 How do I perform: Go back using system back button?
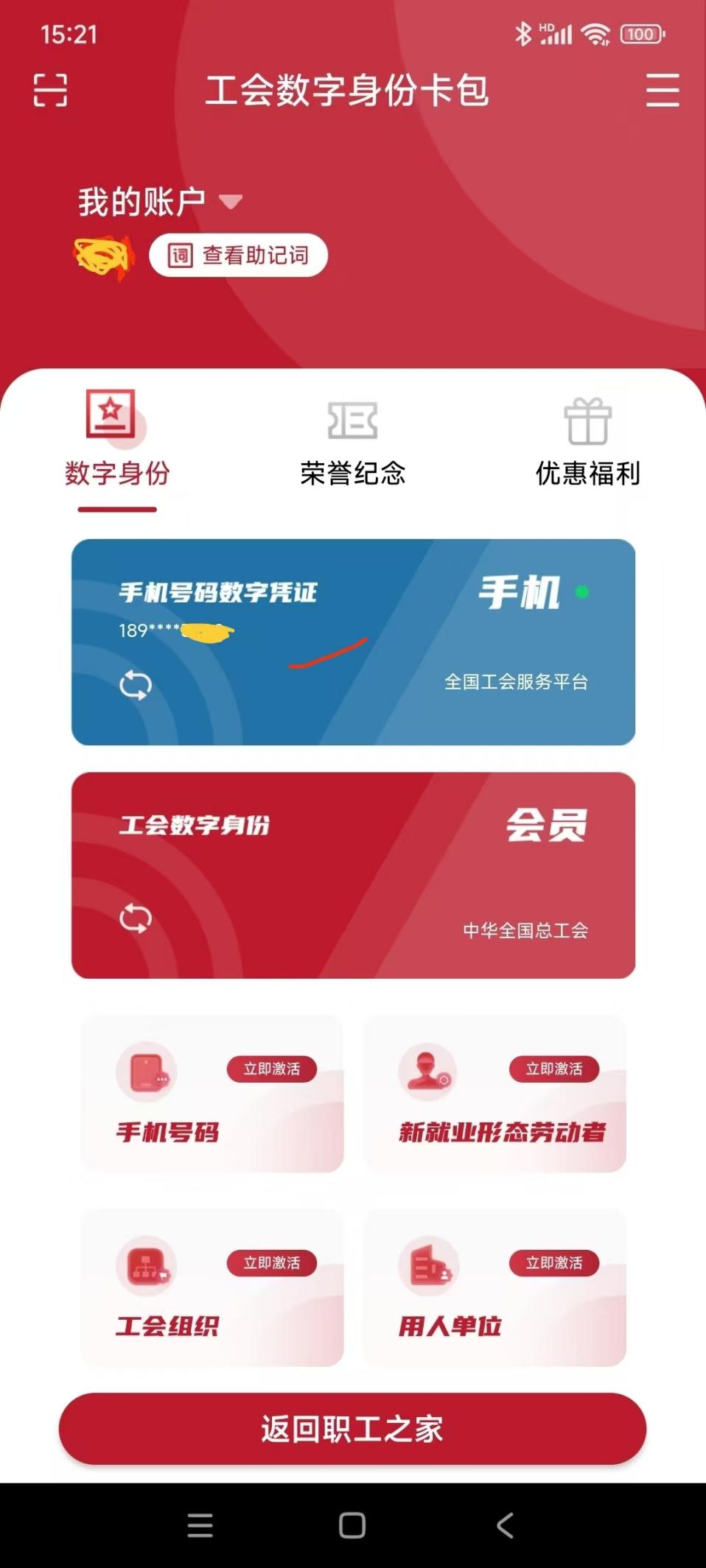505,1525
